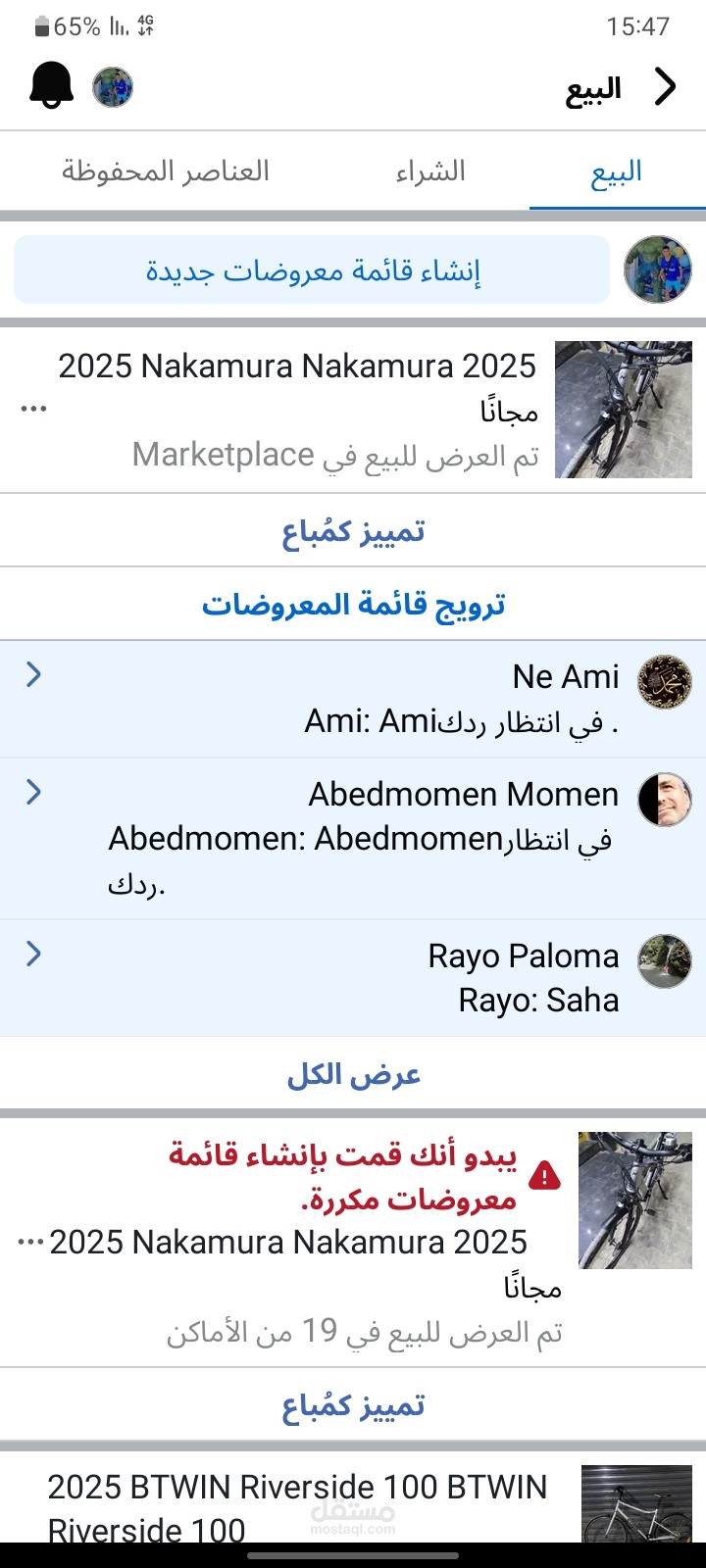Select ترويج قائمة المعروضات
706x1568 pixels.
(x=353, y=604)
